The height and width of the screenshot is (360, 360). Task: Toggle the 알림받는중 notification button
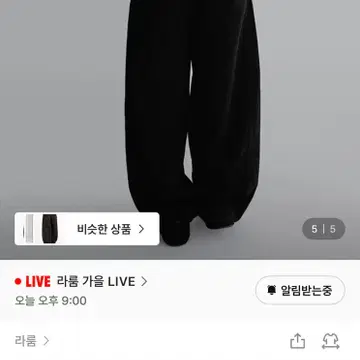click(x=300, y=290)
